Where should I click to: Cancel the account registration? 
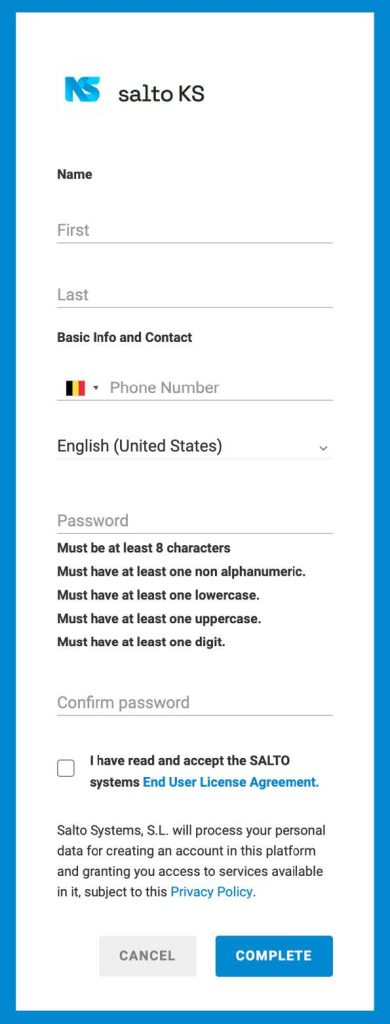coord(148,956)
